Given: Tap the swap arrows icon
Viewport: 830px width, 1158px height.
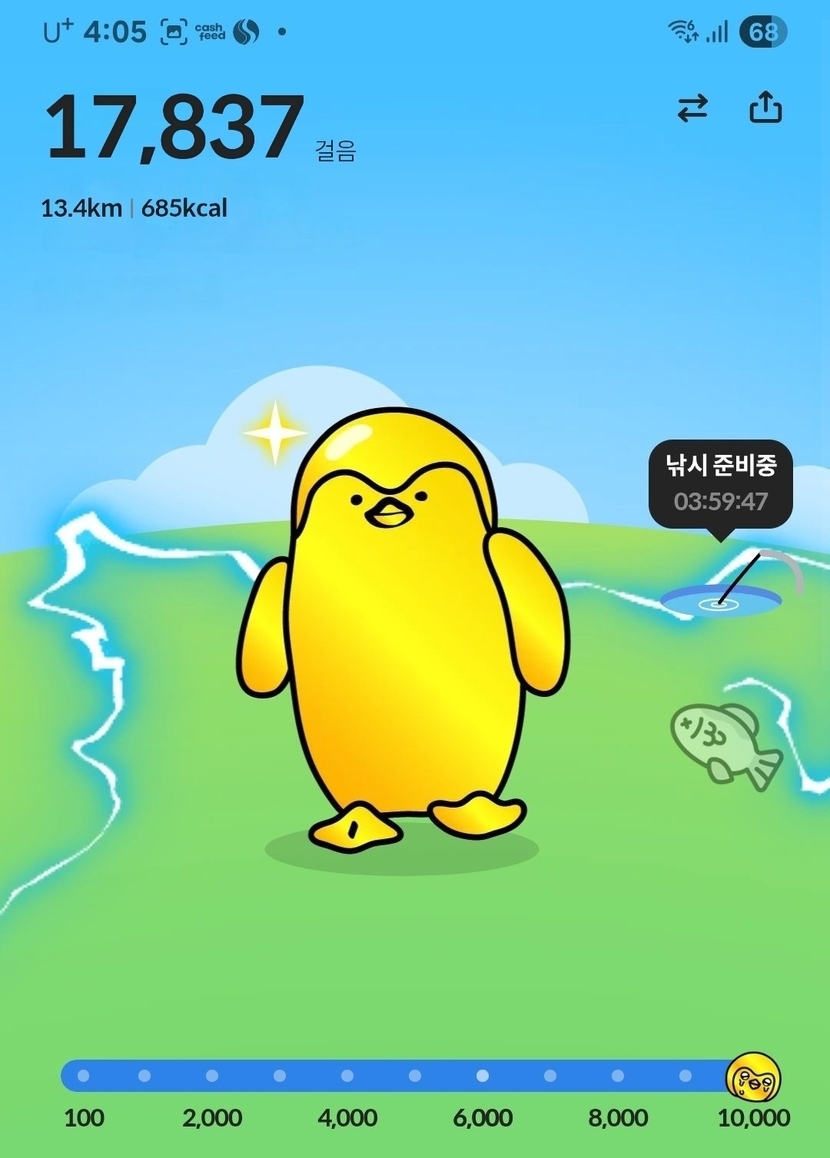Looking at the screenshot, I should pos(692,108).
